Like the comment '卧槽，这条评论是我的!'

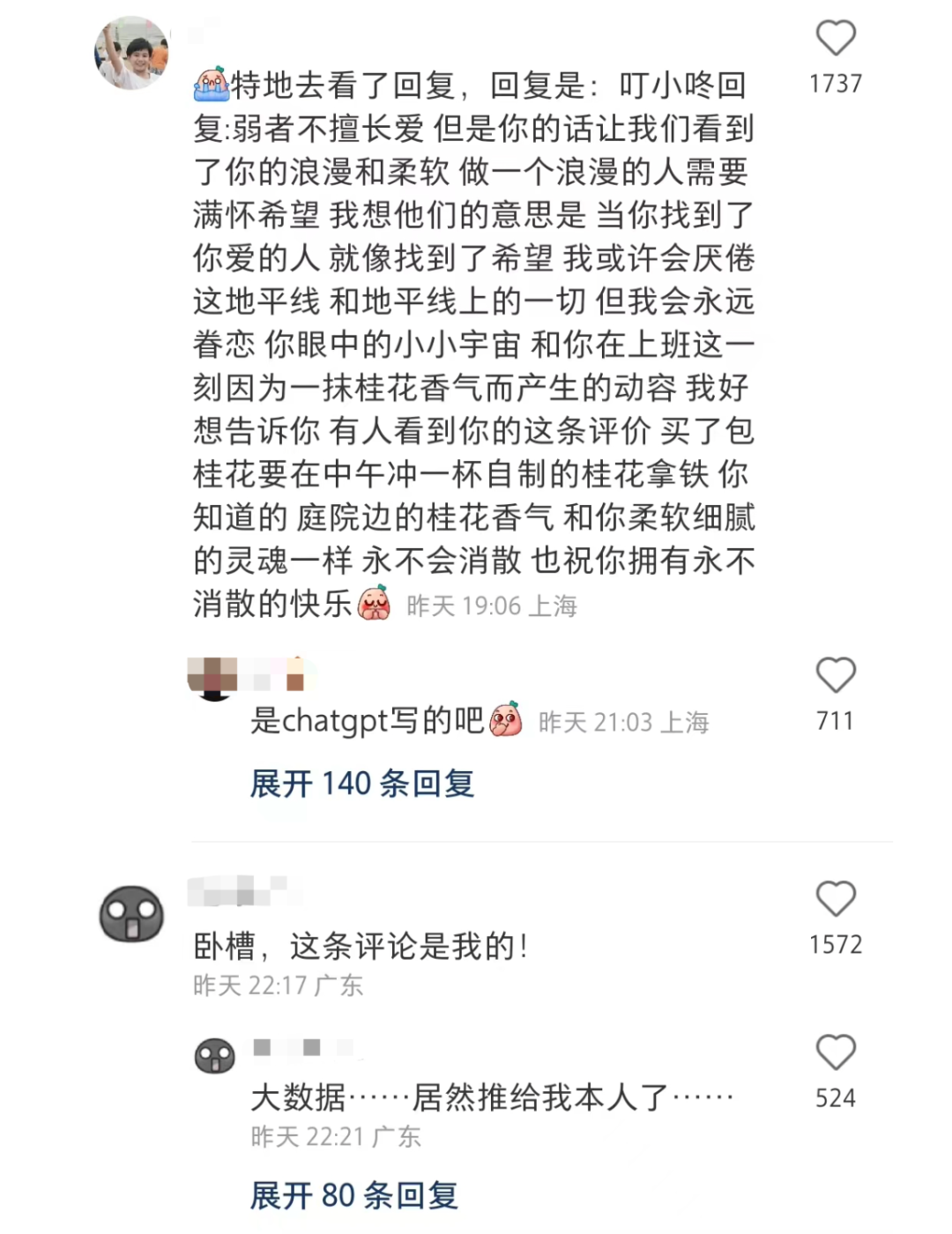click(x=835, y=899)
